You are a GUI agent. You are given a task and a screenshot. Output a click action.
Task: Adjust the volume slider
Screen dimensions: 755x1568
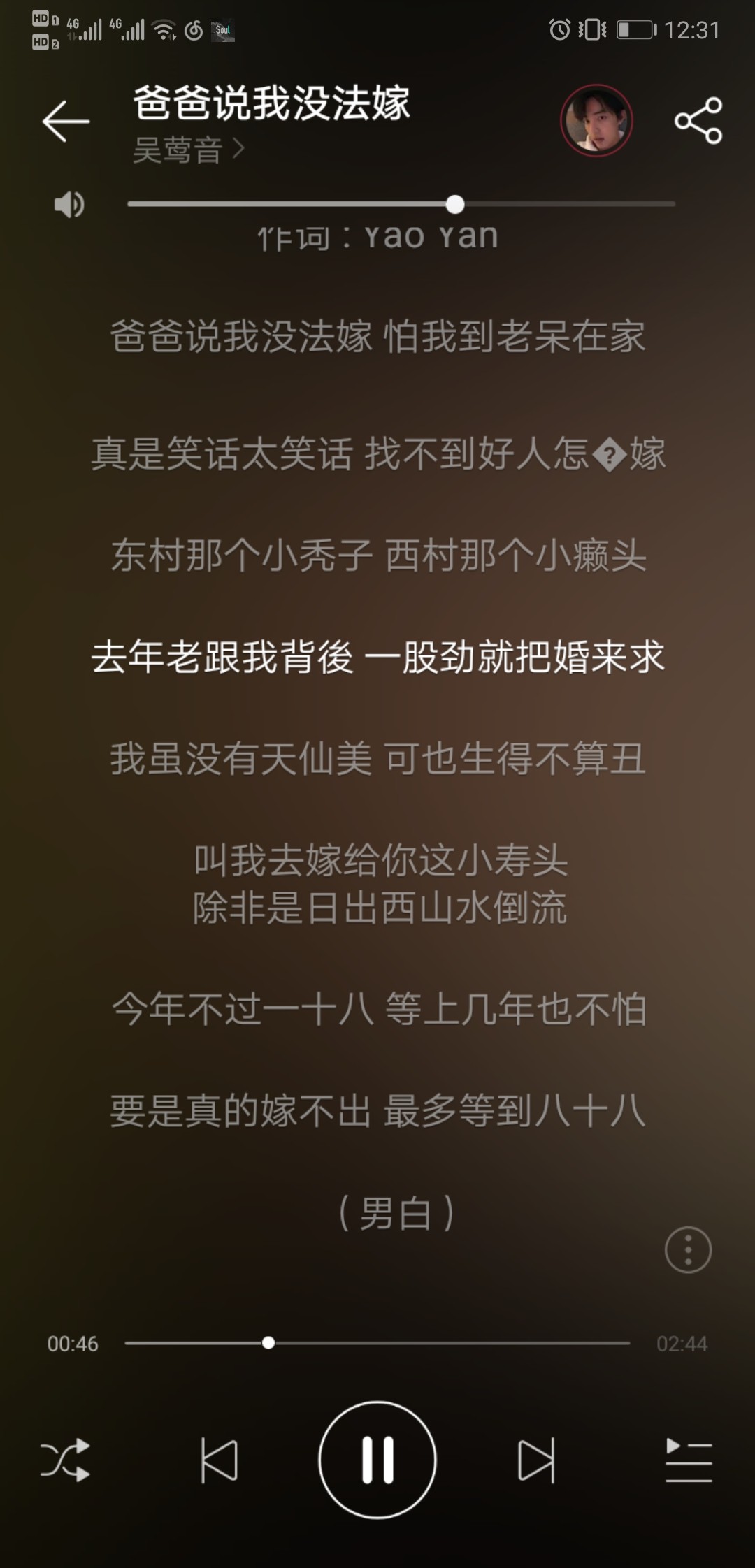point(401,204)
